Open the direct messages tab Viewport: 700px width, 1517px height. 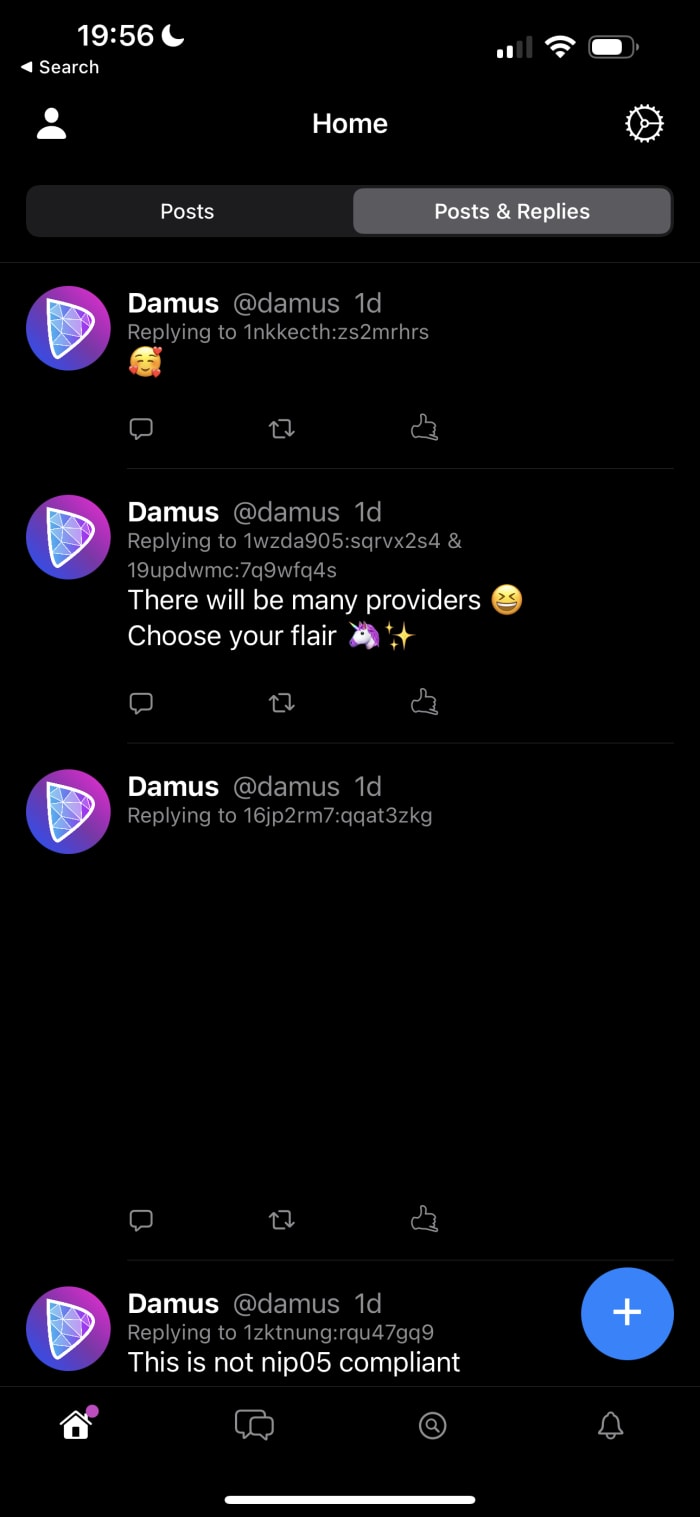254,1425
